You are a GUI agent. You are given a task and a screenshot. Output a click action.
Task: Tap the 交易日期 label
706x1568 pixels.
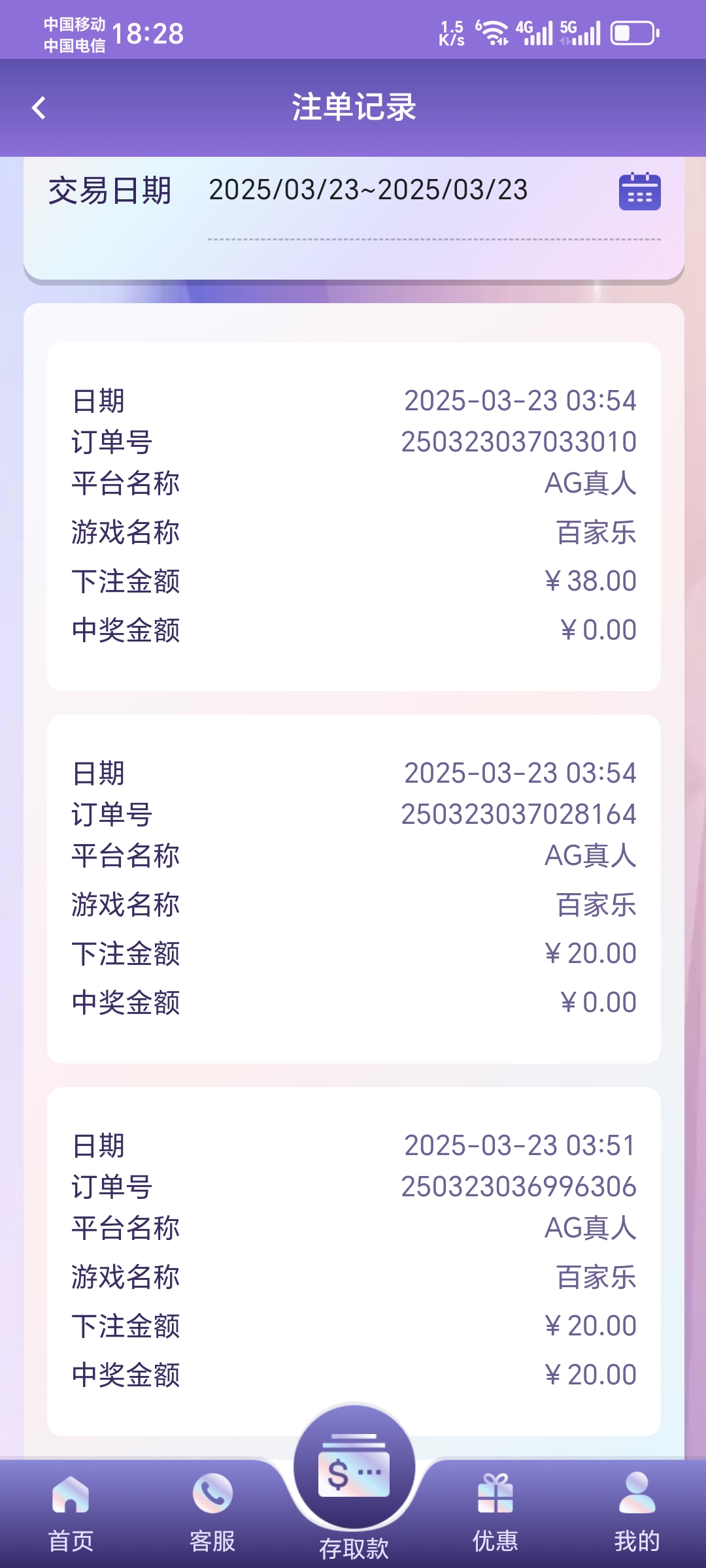coord(109,191)
